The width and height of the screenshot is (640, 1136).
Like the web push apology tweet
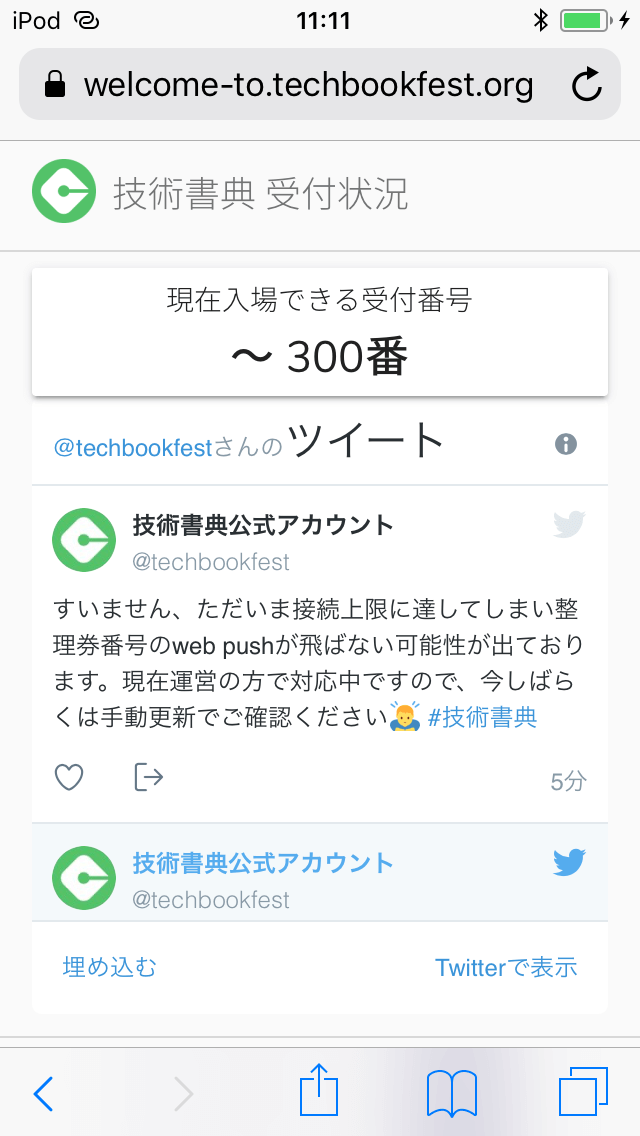click(x=70, y=777)
